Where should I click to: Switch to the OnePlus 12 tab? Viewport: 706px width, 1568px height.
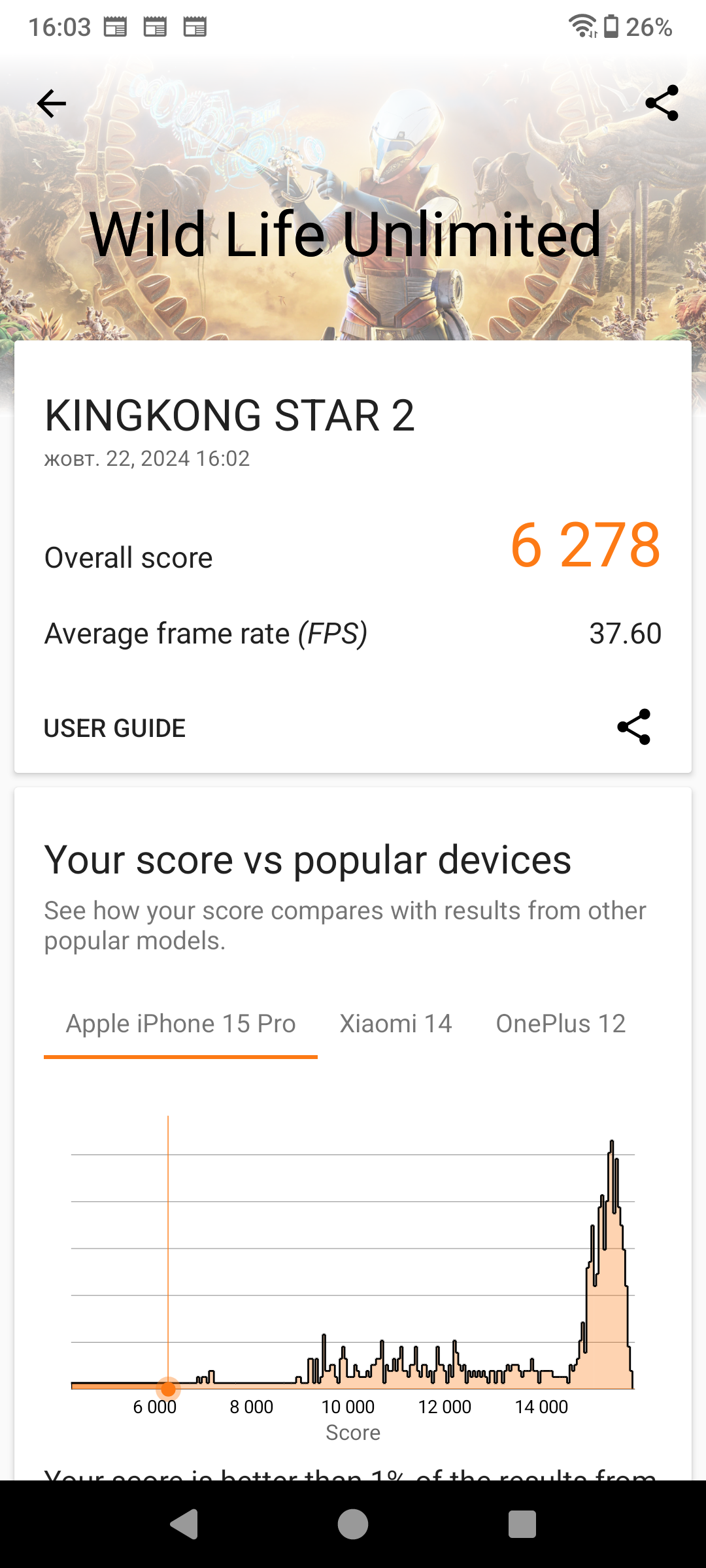pos(561,1024)
